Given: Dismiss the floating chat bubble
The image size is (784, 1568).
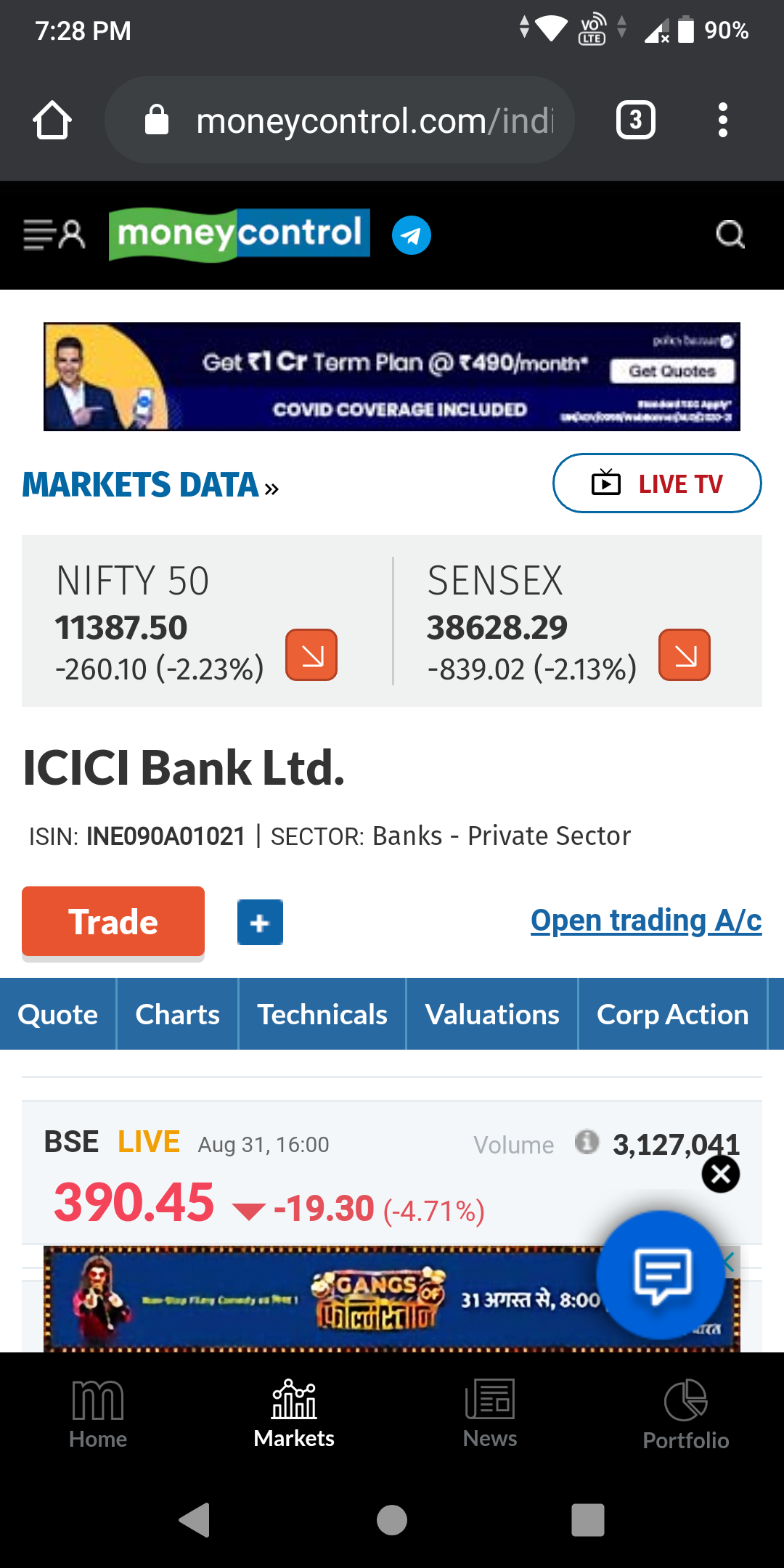Looking at the screenshot, I should pyautogui.click(x=721, y=1174).
